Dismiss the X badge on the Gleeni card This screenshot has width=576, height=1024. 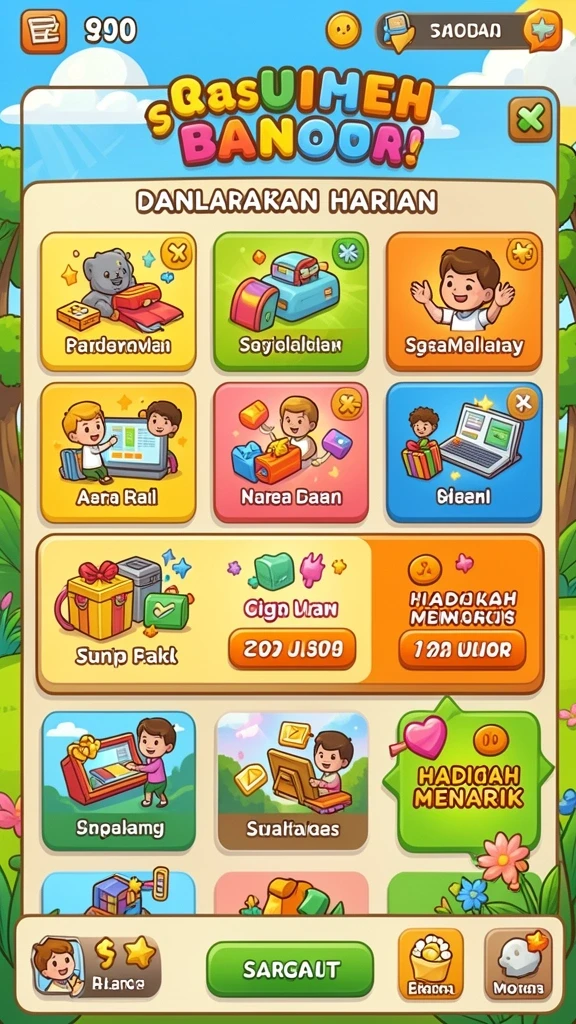[523, 404]
